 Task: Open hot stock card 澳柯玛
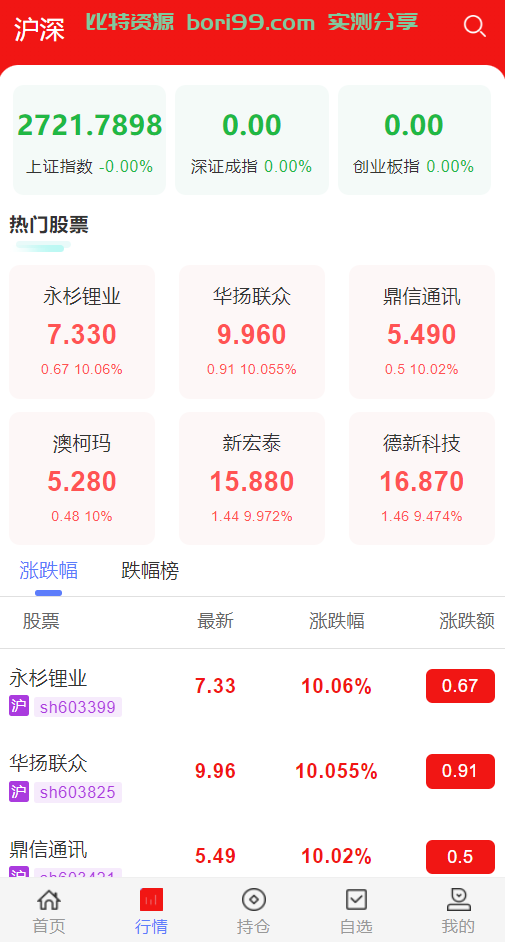click(82, 478)
